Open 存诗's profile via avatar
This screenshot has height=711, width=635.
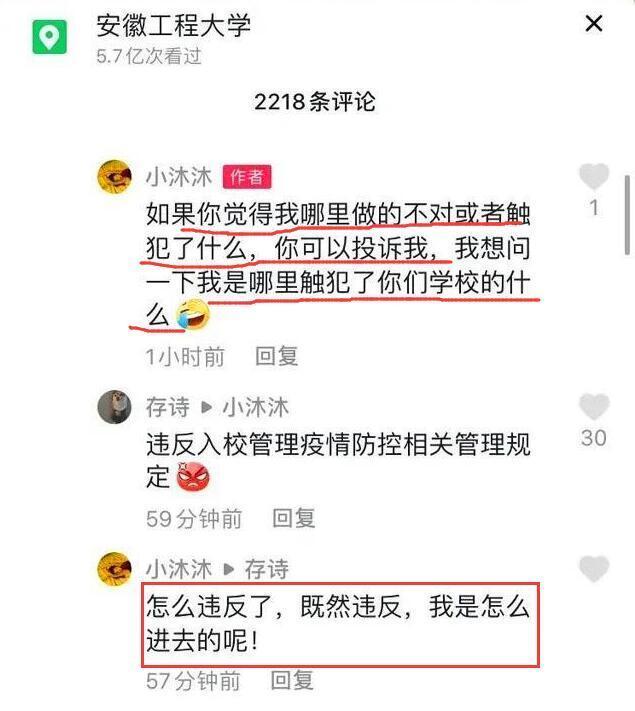click(115, 407)
